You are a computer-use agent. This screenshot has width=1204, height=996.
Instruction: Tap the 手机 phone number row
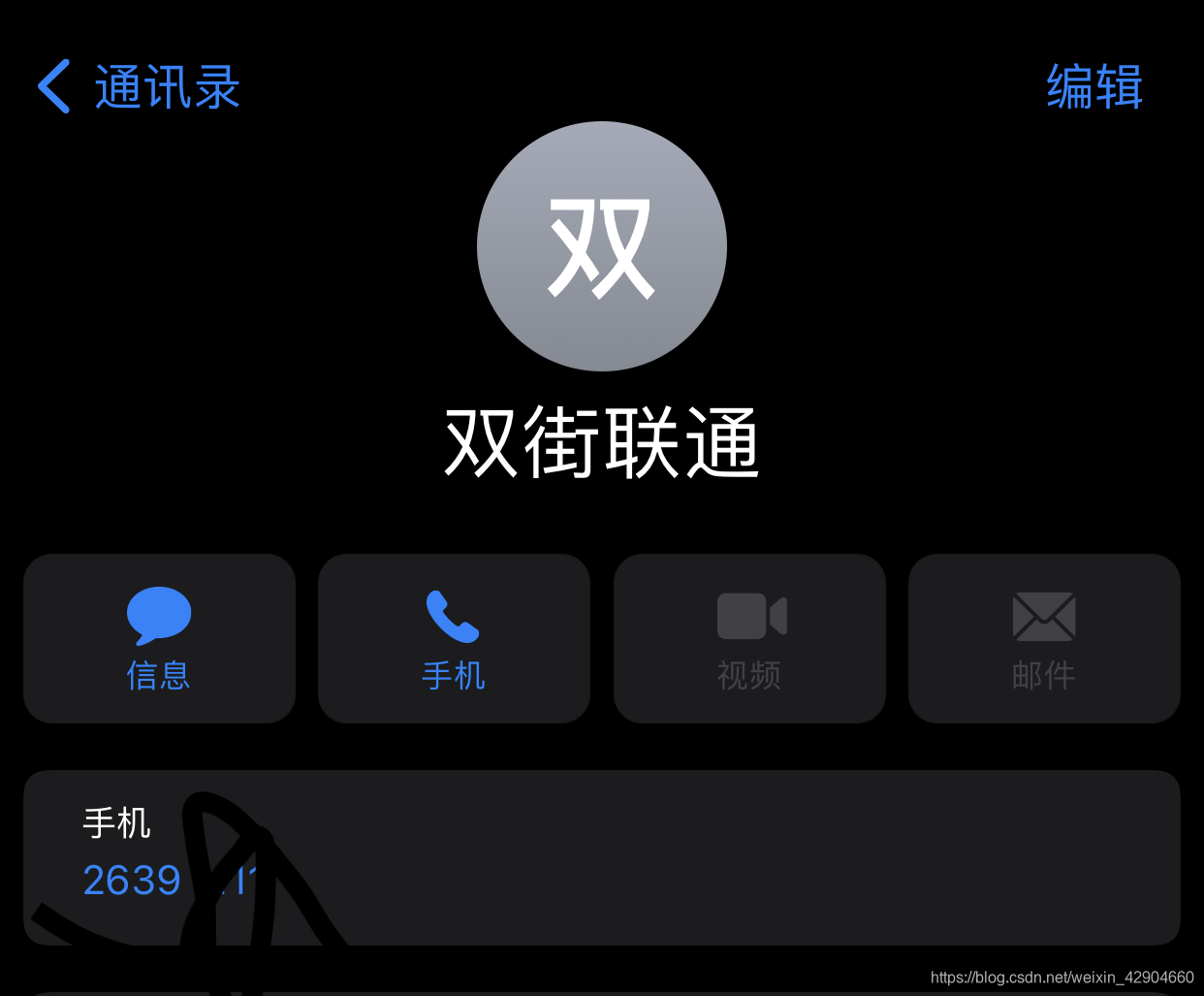point(601,857)
